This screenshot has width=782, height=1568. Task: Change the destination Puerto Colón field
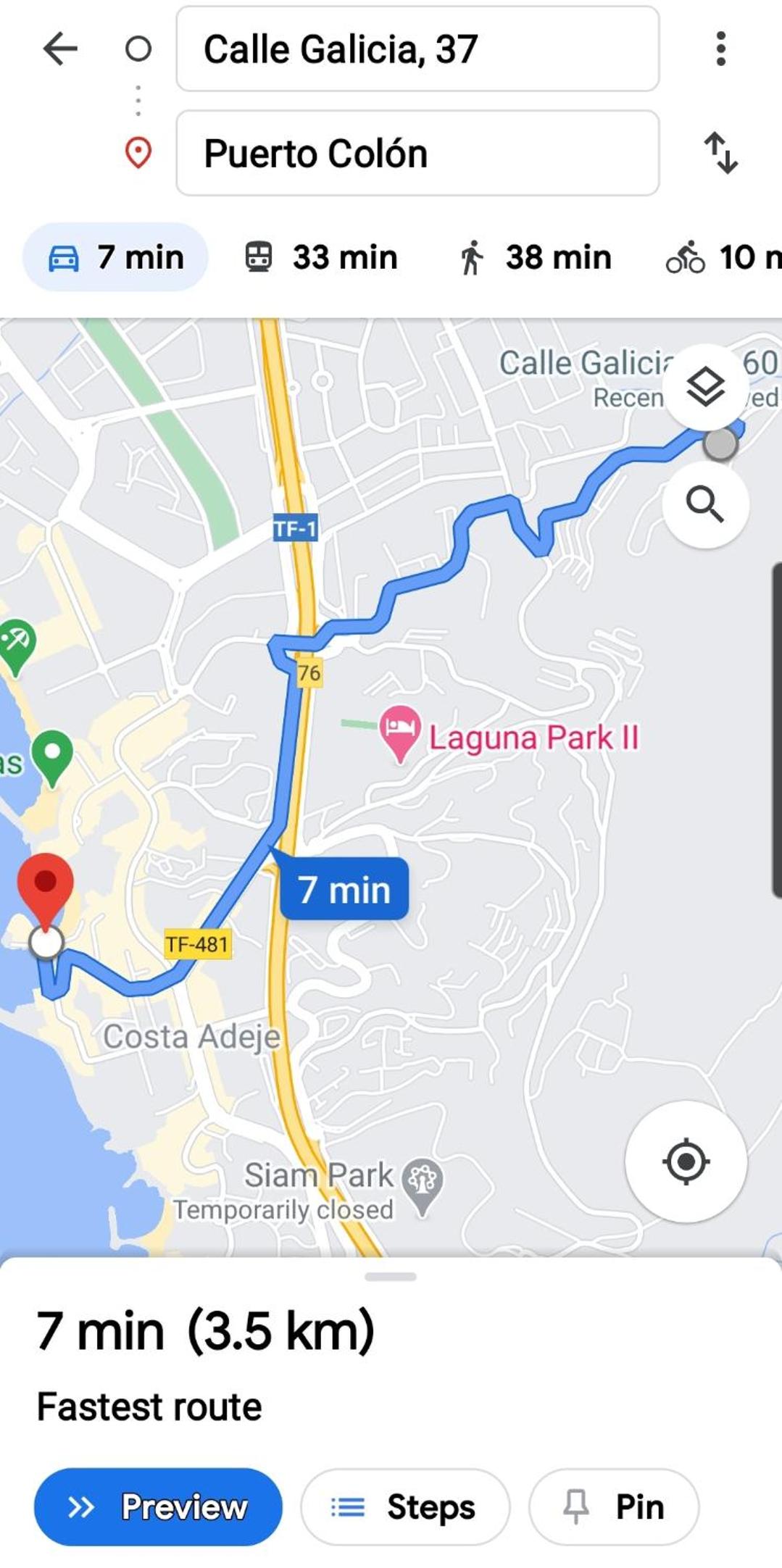pos(417,153)
